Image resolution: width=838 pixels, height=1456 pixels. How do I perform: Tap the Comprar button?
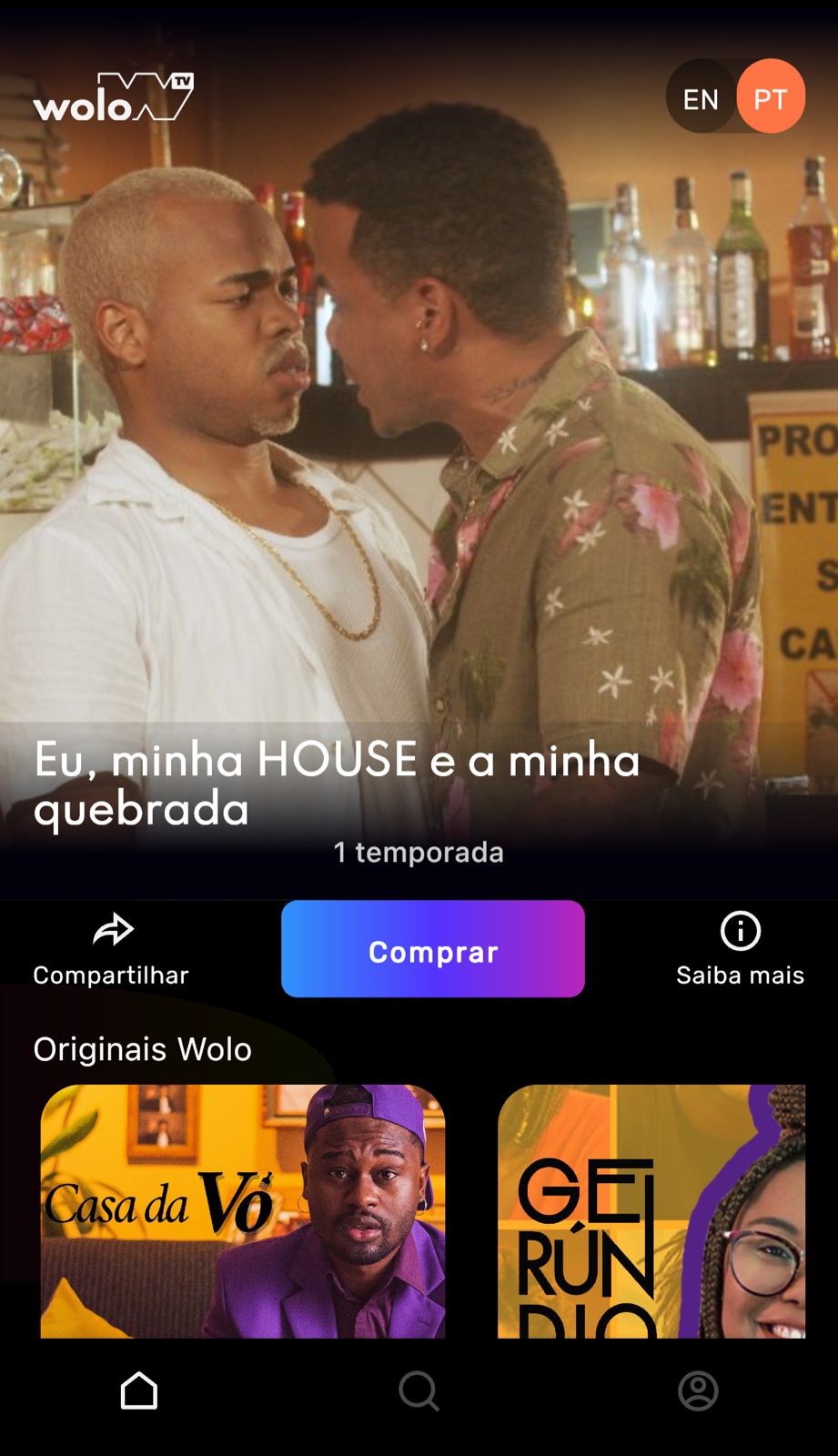[x=433, y=949]
